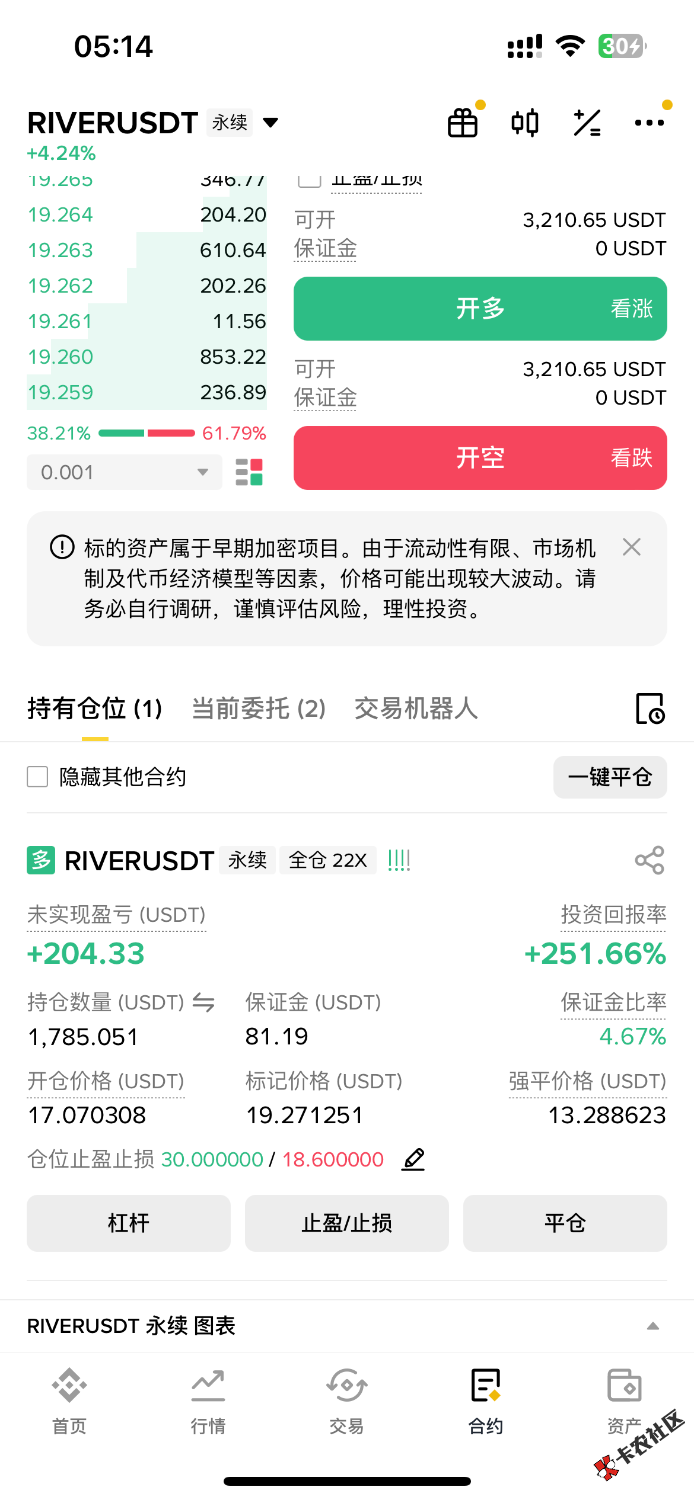This screenshot has width=694, height=1500.
Task: Open the calculator icon
Action: coord(587,123)
